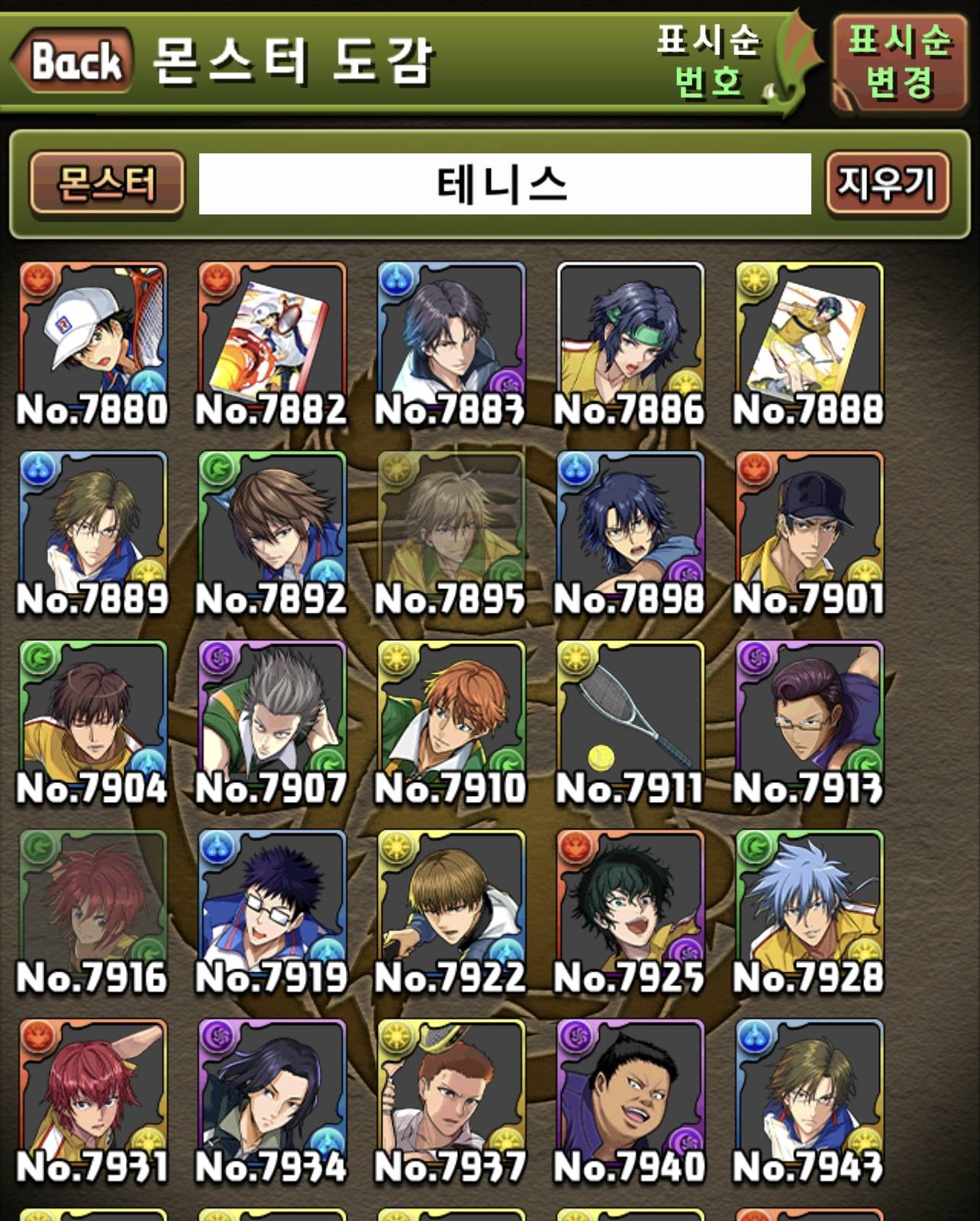Select monster No.7931

[92, 1093]
